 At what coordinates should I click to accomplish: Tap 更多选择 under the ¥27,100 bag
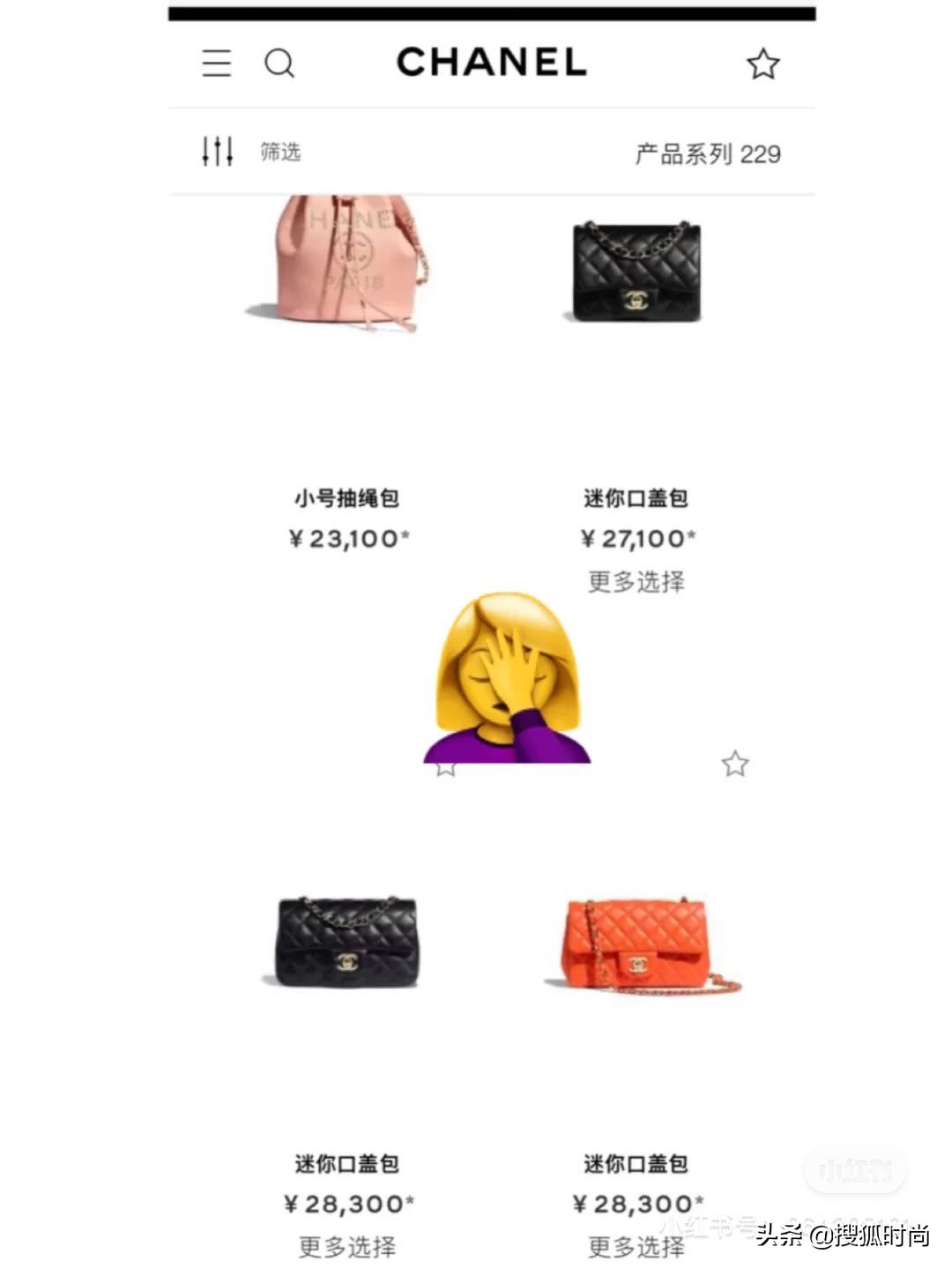[636, 582]
